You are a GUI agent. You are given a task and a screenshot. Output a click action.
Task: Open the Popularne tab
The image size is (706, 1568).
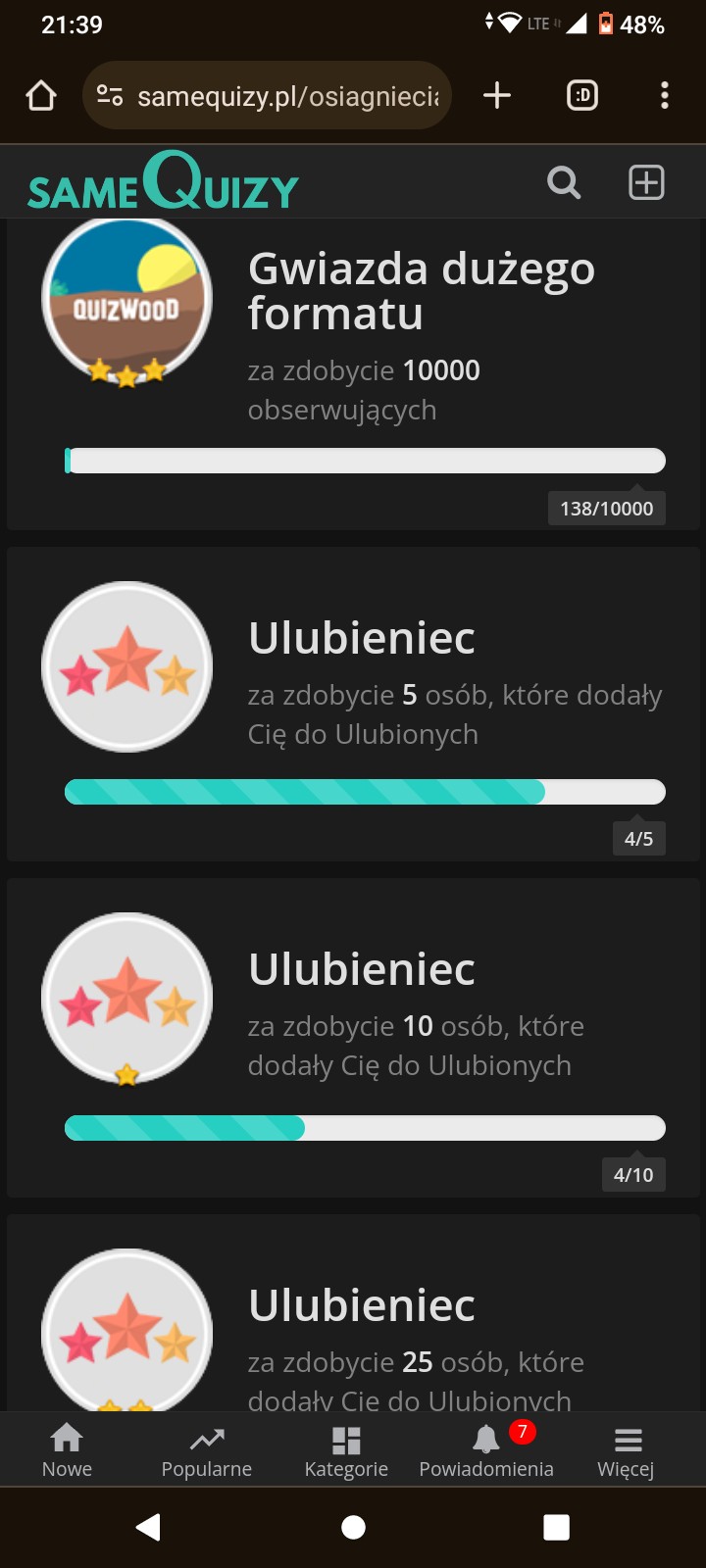[207, 1450]
